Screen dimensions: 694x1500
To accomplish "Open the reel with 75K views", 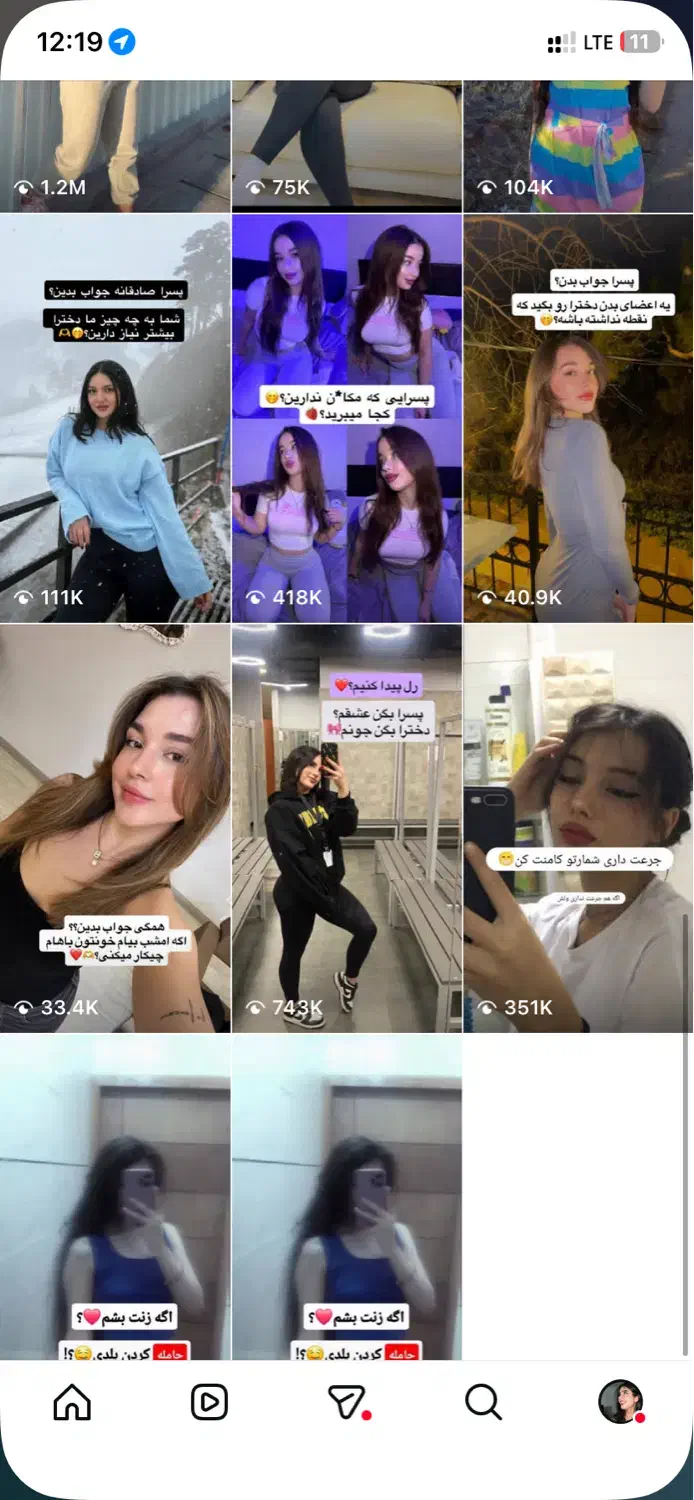I will coord(347,146).
